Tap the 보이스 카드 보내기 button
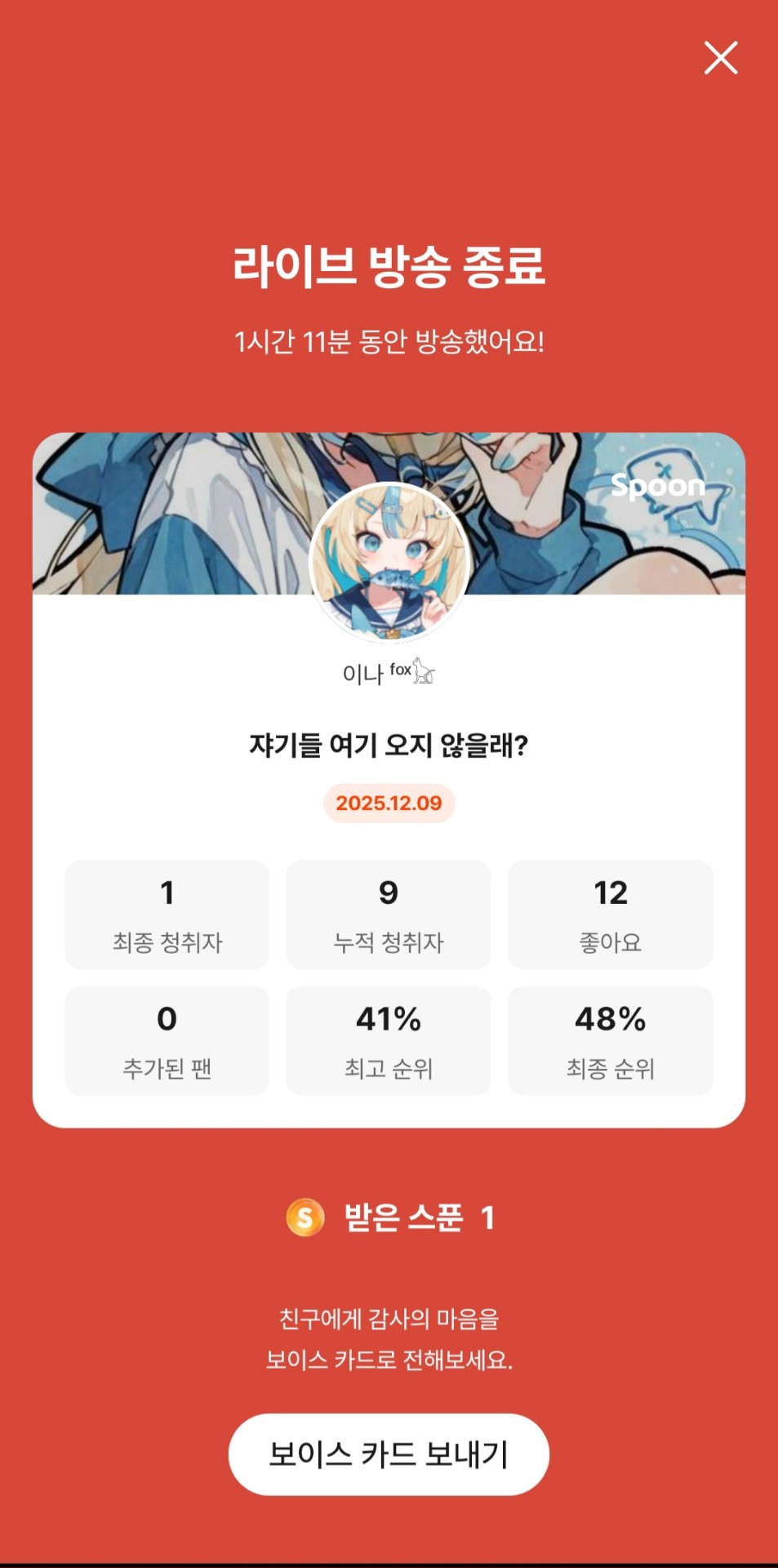This screenshot has height=1568, width=778. (x=389, y=1454)
